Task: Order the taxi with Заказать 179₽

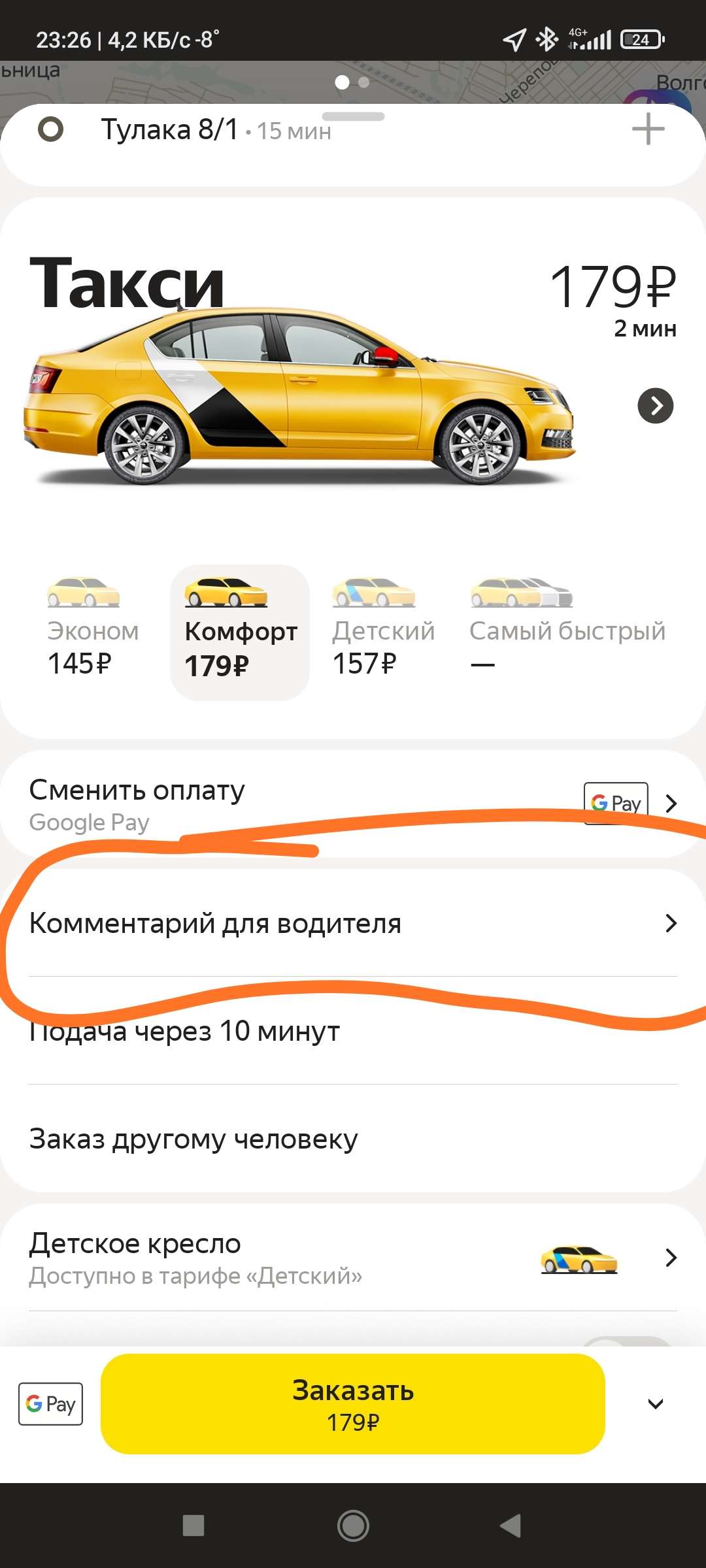Action: point(353,1404)
